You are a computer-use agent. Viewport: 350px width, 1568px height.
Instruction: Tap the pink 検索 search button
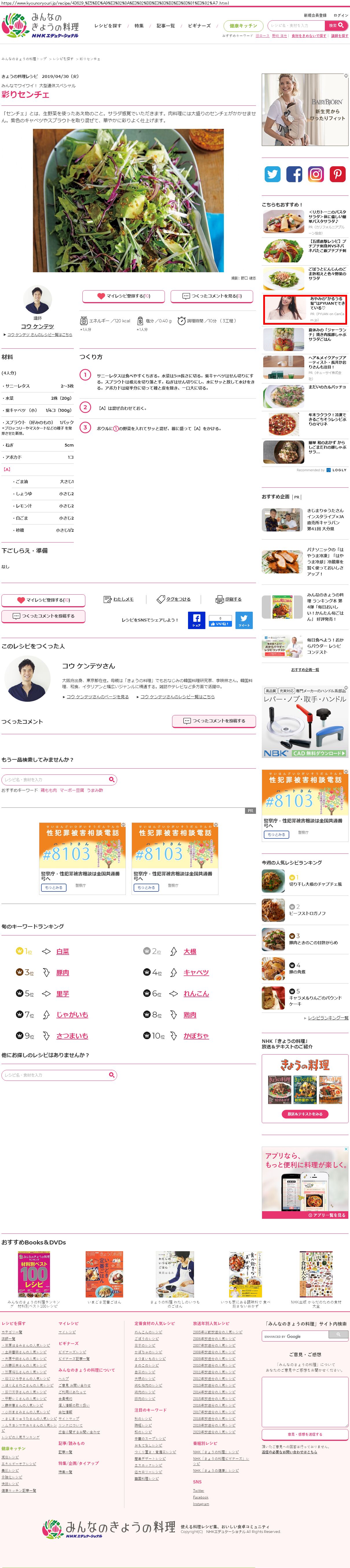337,25
